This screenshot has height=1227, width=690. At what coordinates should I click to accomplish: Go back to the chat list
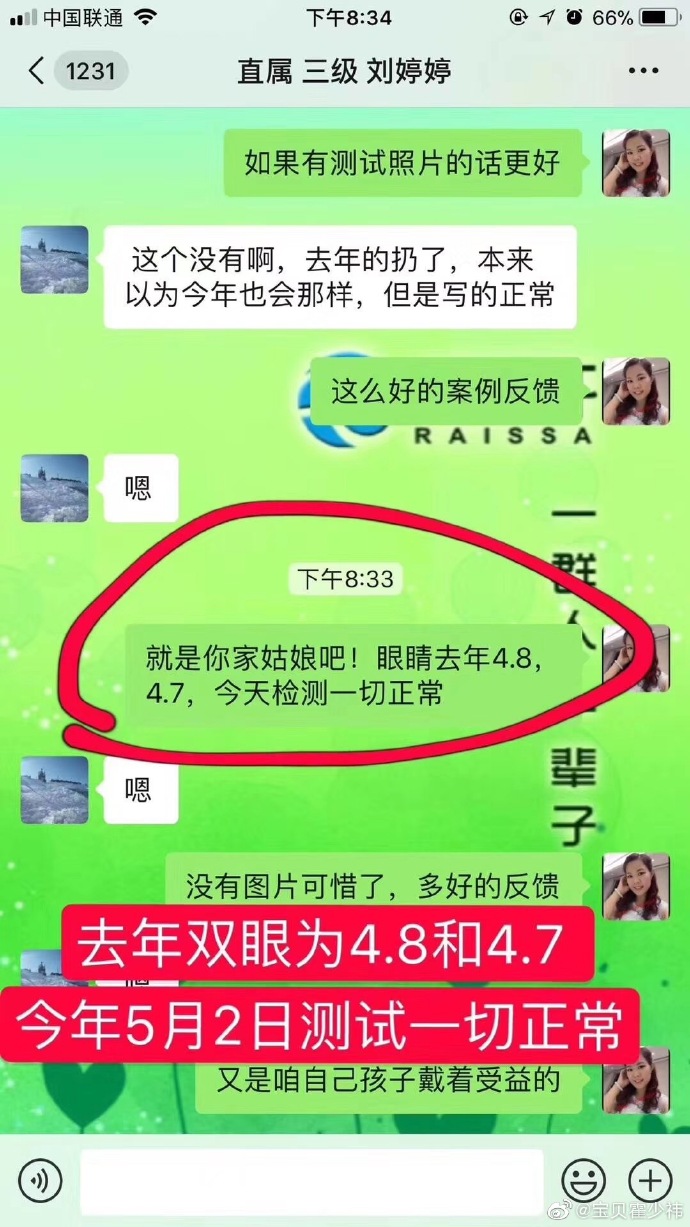[38, 72]
